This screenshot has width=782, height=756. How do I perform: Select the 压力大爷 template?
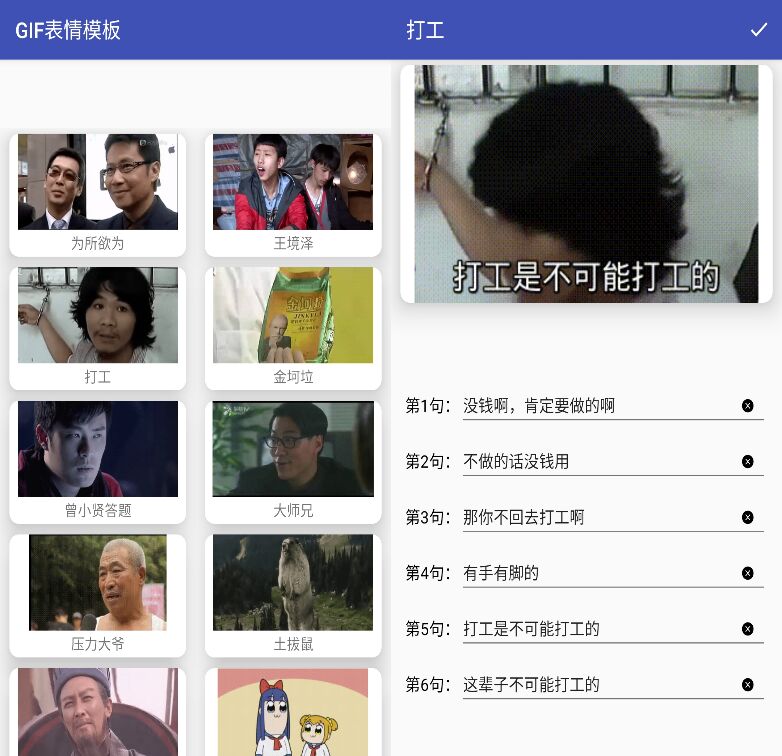coord(98,594)
